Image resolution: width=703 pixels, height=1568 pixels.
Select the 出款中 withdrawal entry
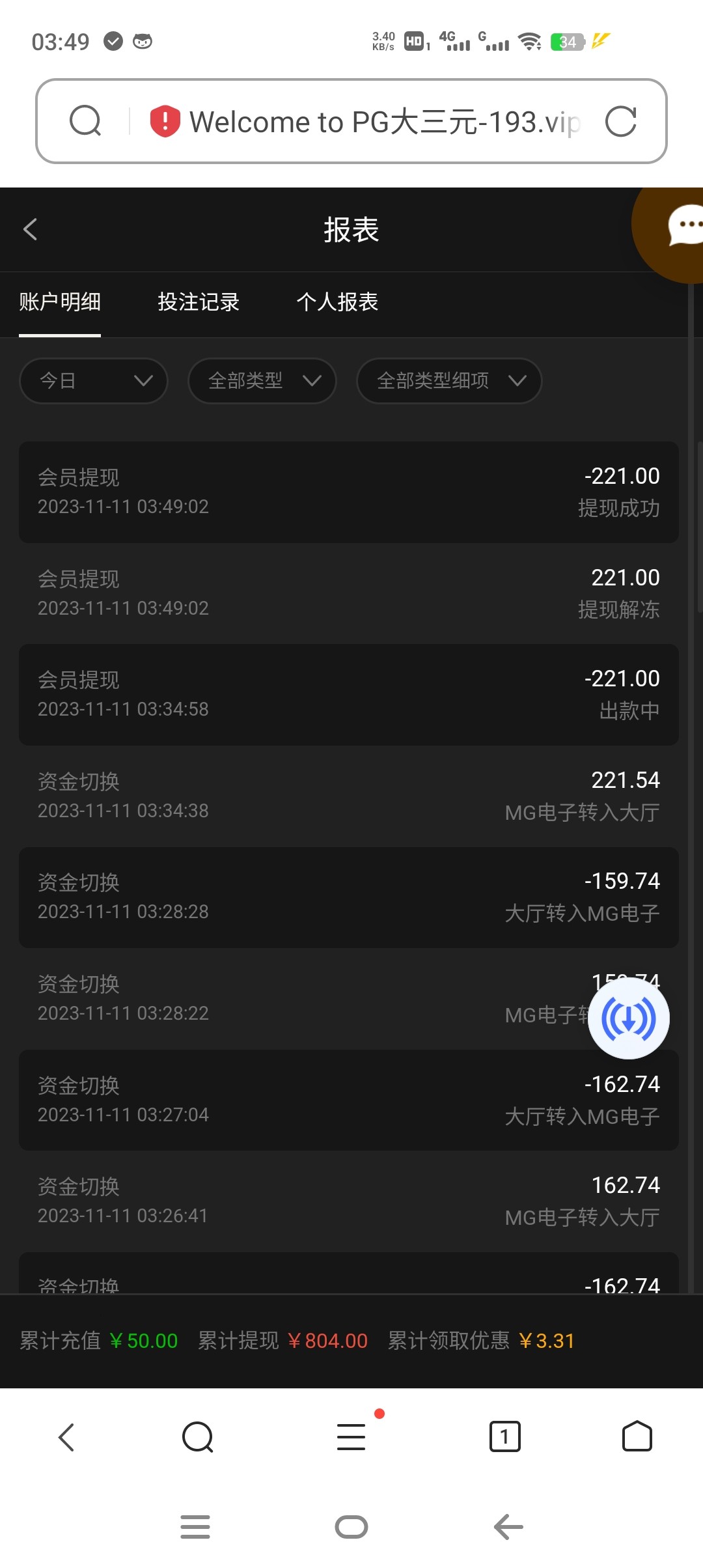click(x=351, y=693)
